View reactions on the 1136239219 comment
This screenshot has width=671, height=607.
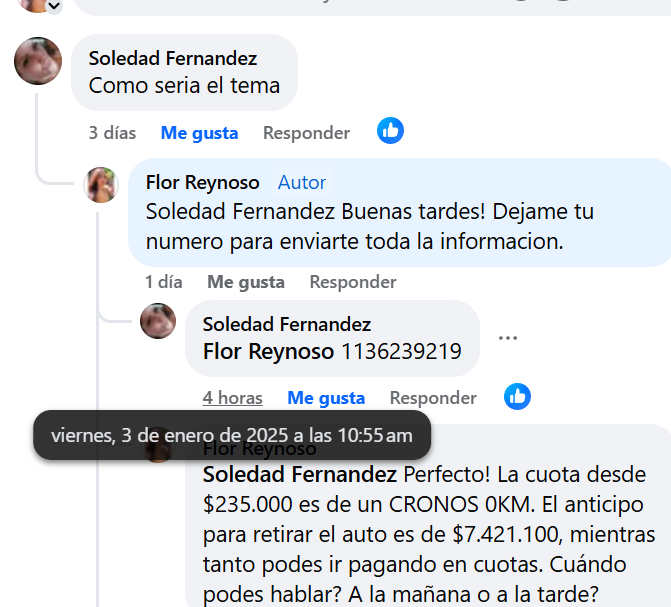tap(517, 396)
